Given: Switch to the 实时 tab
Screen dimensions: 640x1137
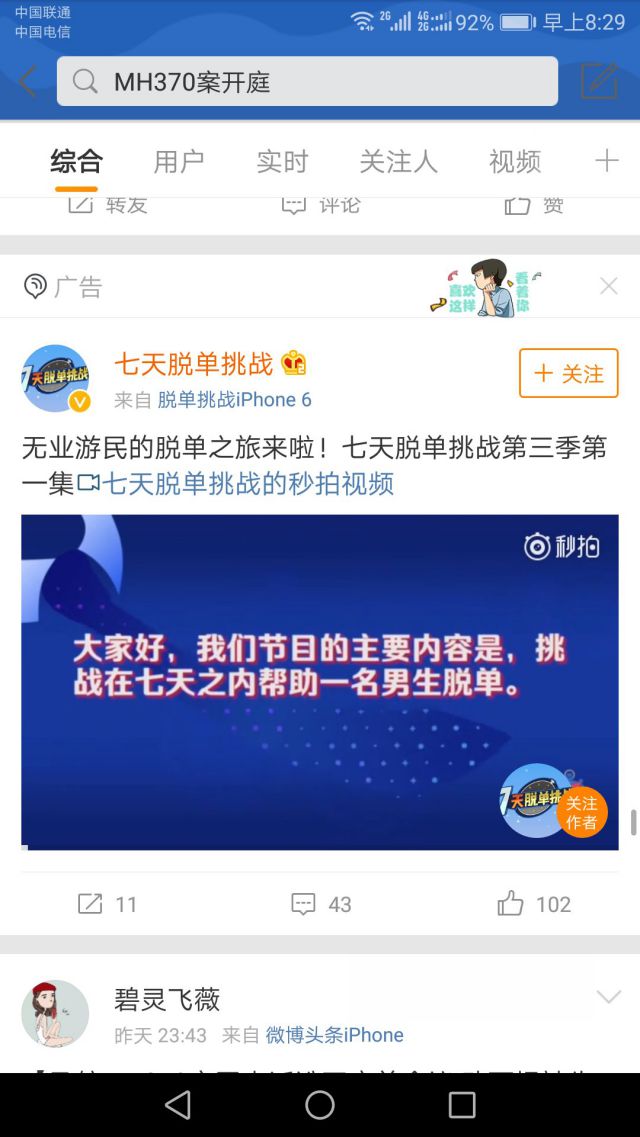Looking at the screenshot, I should point(282,161).
